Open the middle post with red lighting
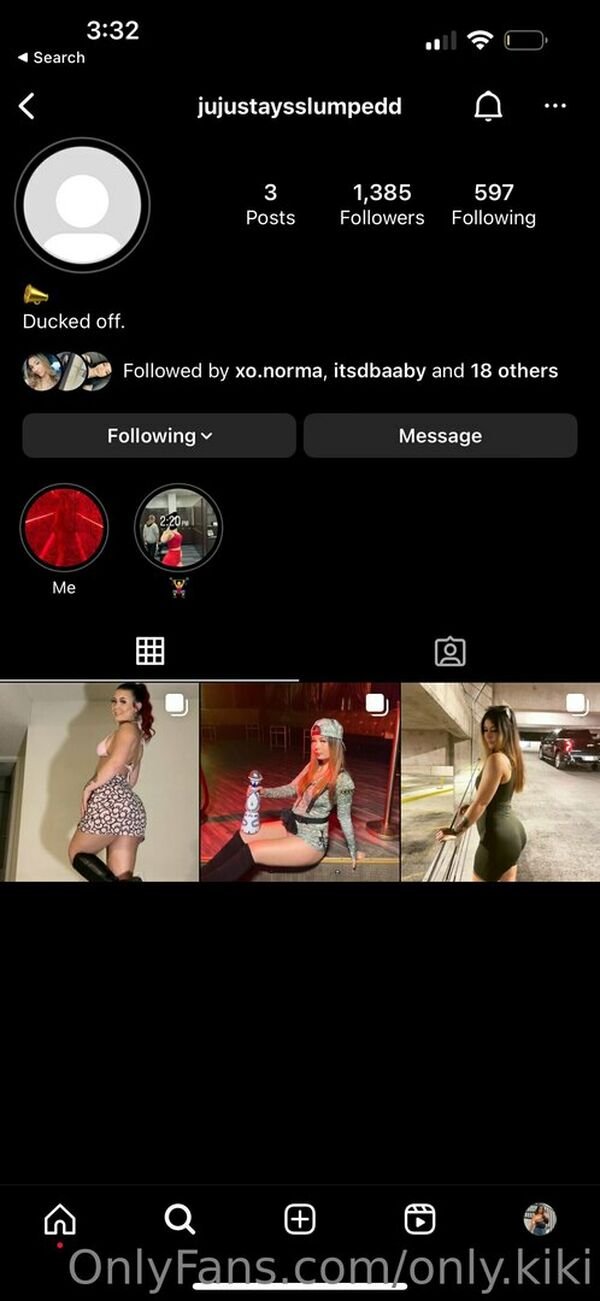Screen dimensions: 600x1301 point(300,782)
